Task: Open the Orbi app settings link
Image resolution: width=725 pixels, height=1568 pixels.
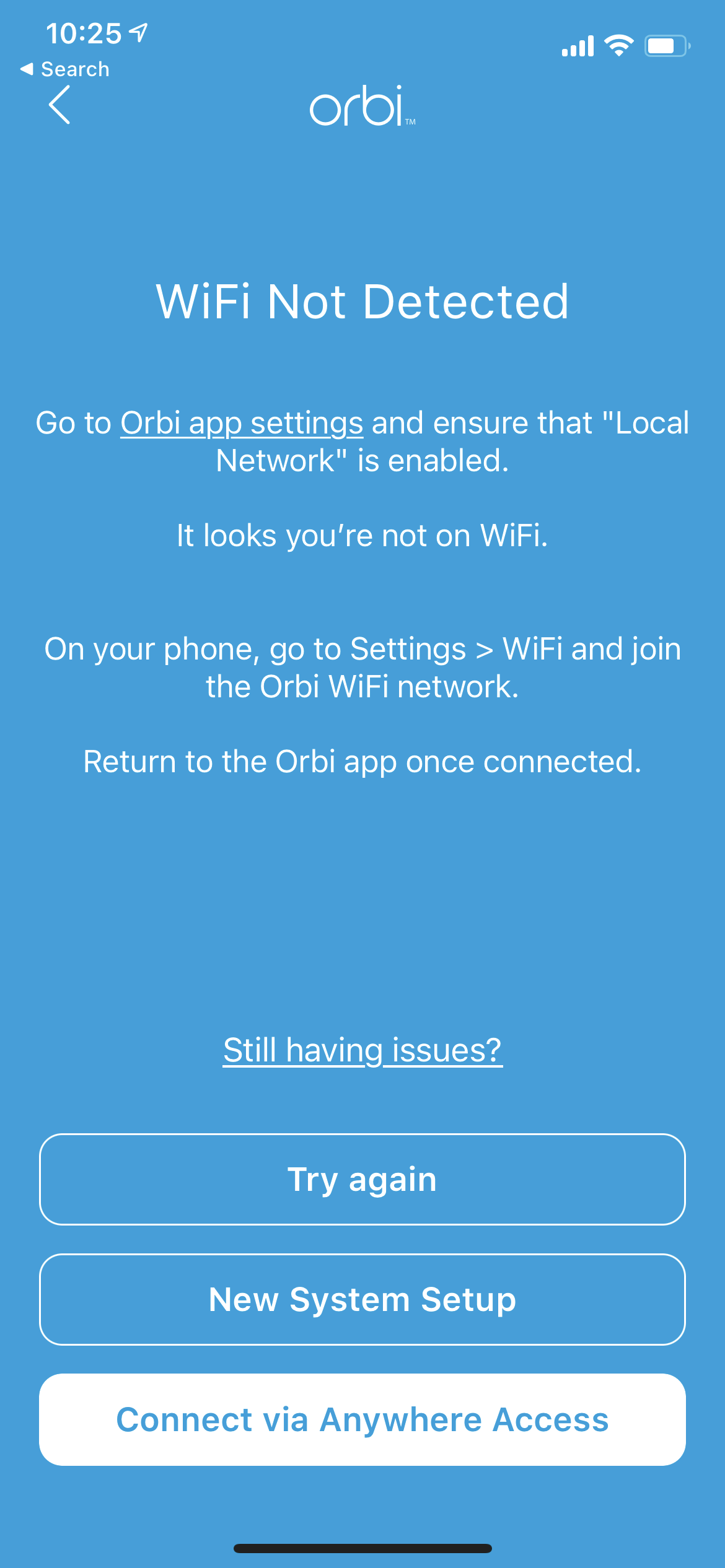Action: click(241, 424)
